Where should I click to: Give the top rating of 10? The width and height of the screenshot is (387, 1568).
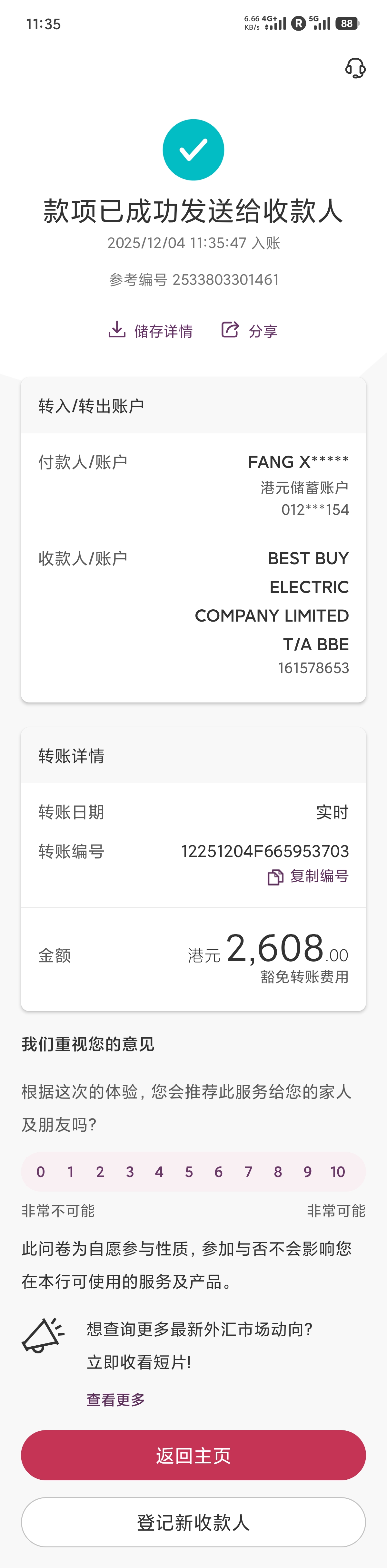(338, 1172)
